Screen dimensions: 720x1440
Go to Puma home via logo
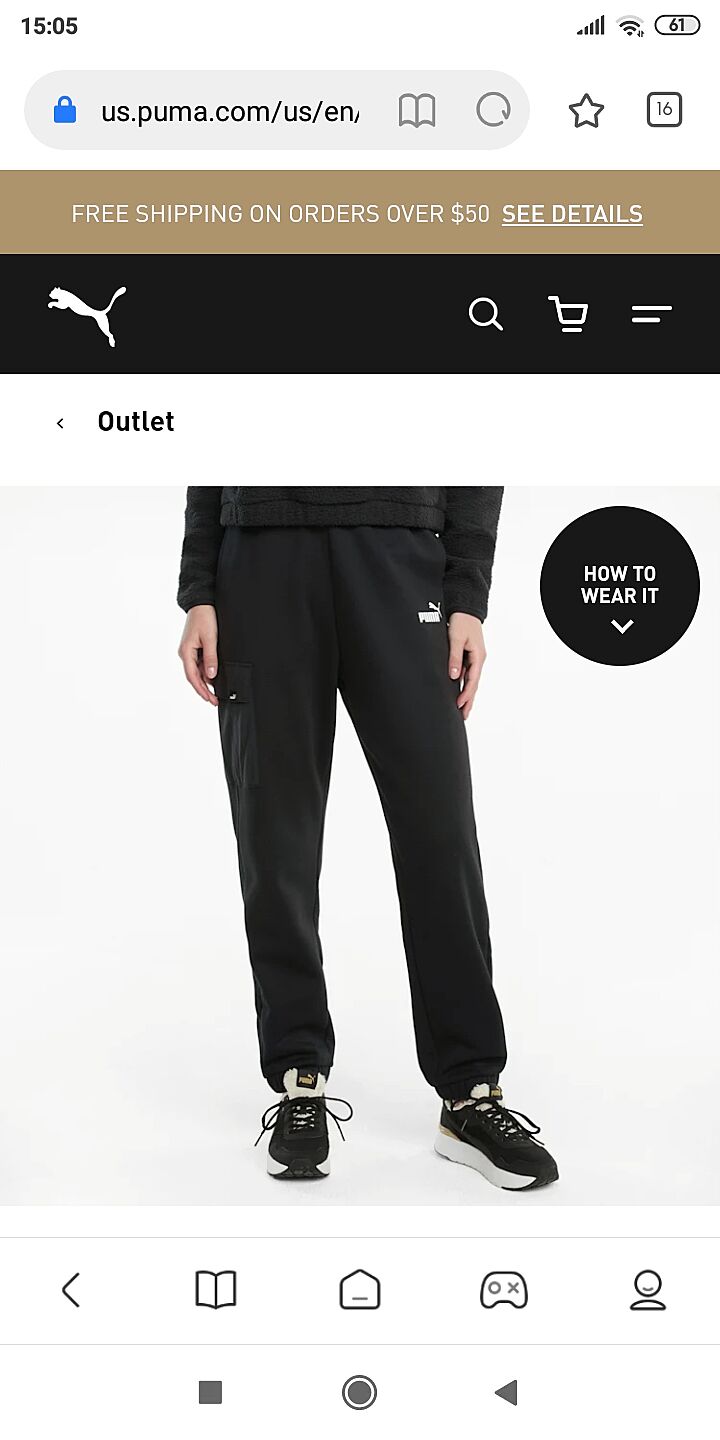point(87,314)
